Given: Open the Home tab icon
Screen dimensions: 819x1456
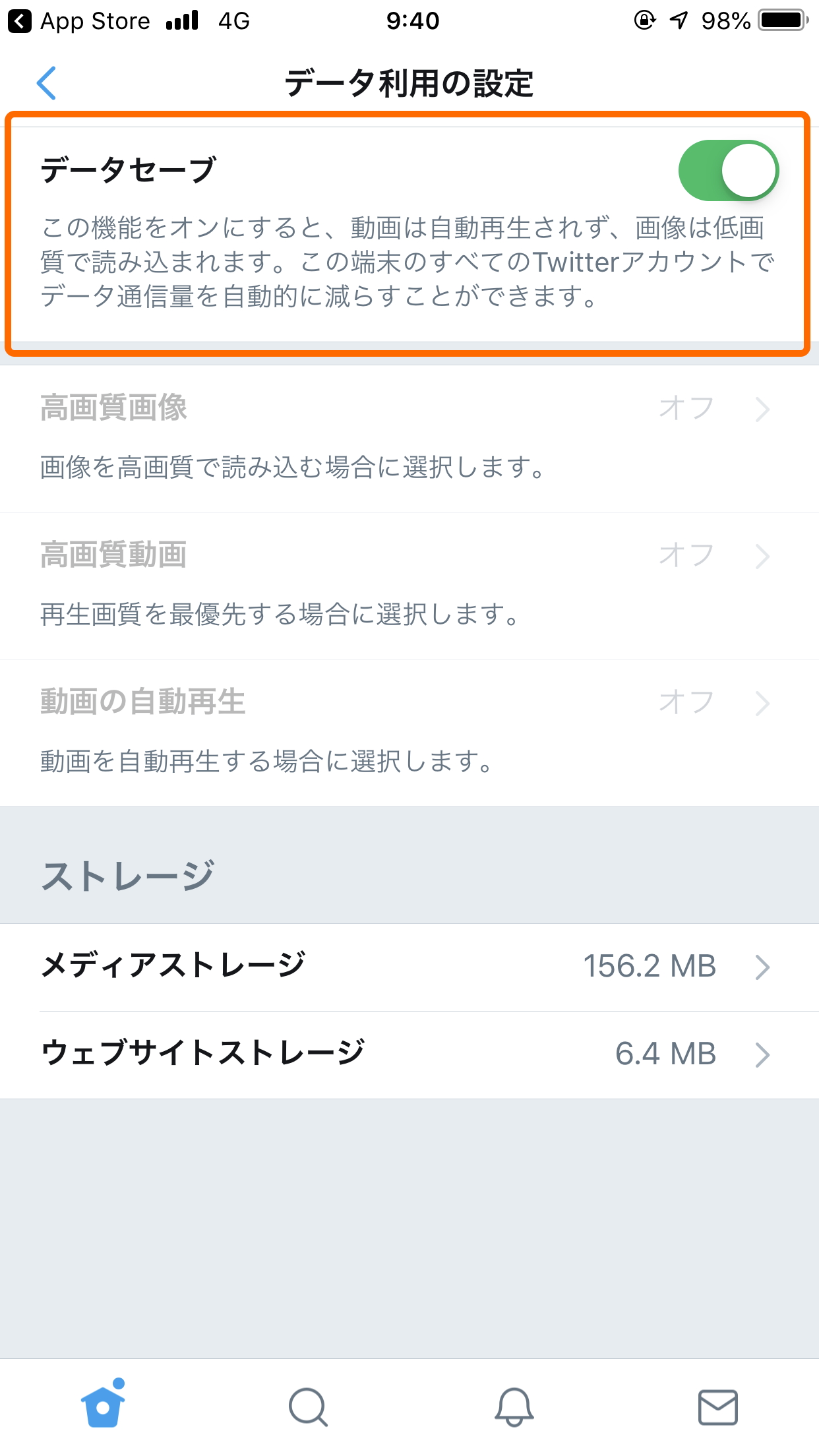Looking at the screenshot, I should (x=102, y=1405).
